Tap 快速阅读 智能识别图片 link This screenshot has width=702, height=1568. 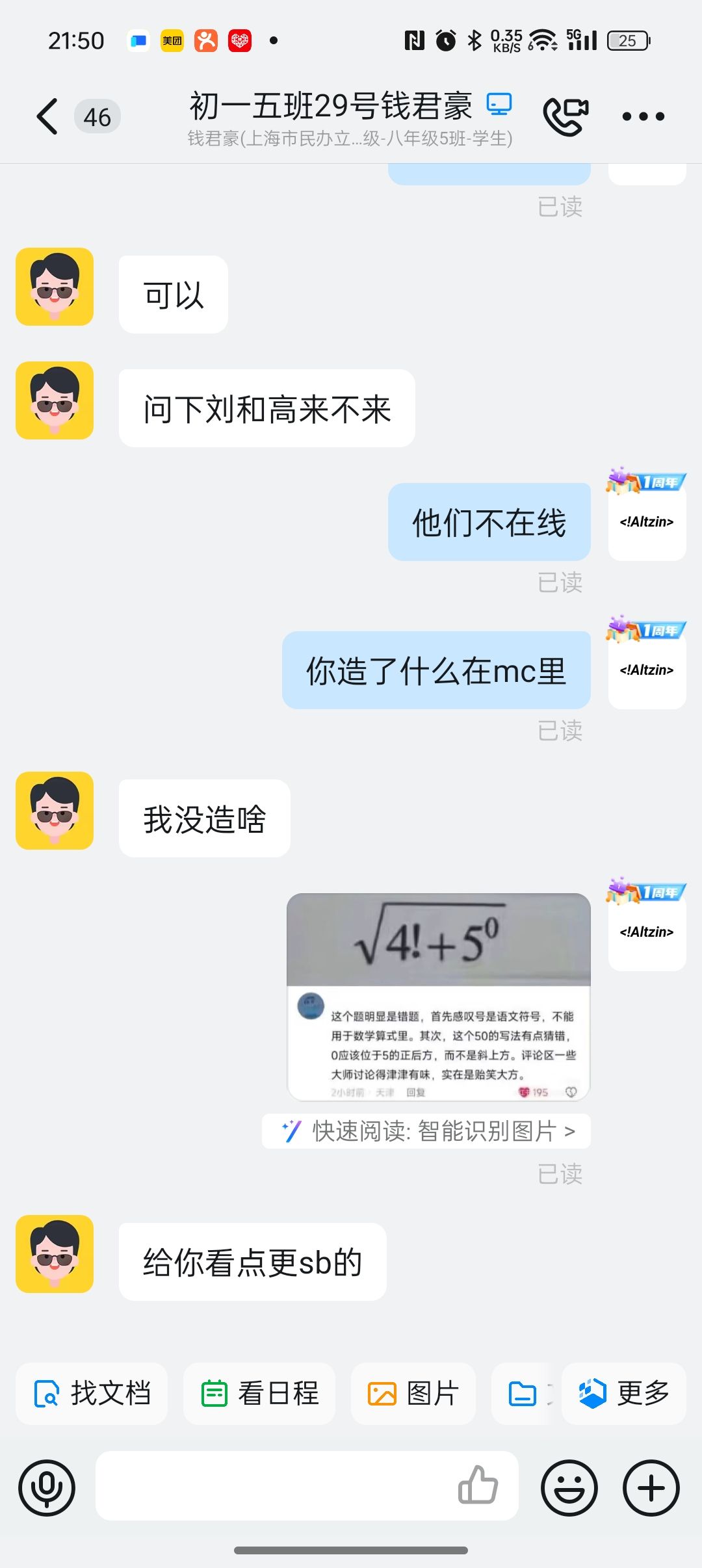tap(427, 1131)
